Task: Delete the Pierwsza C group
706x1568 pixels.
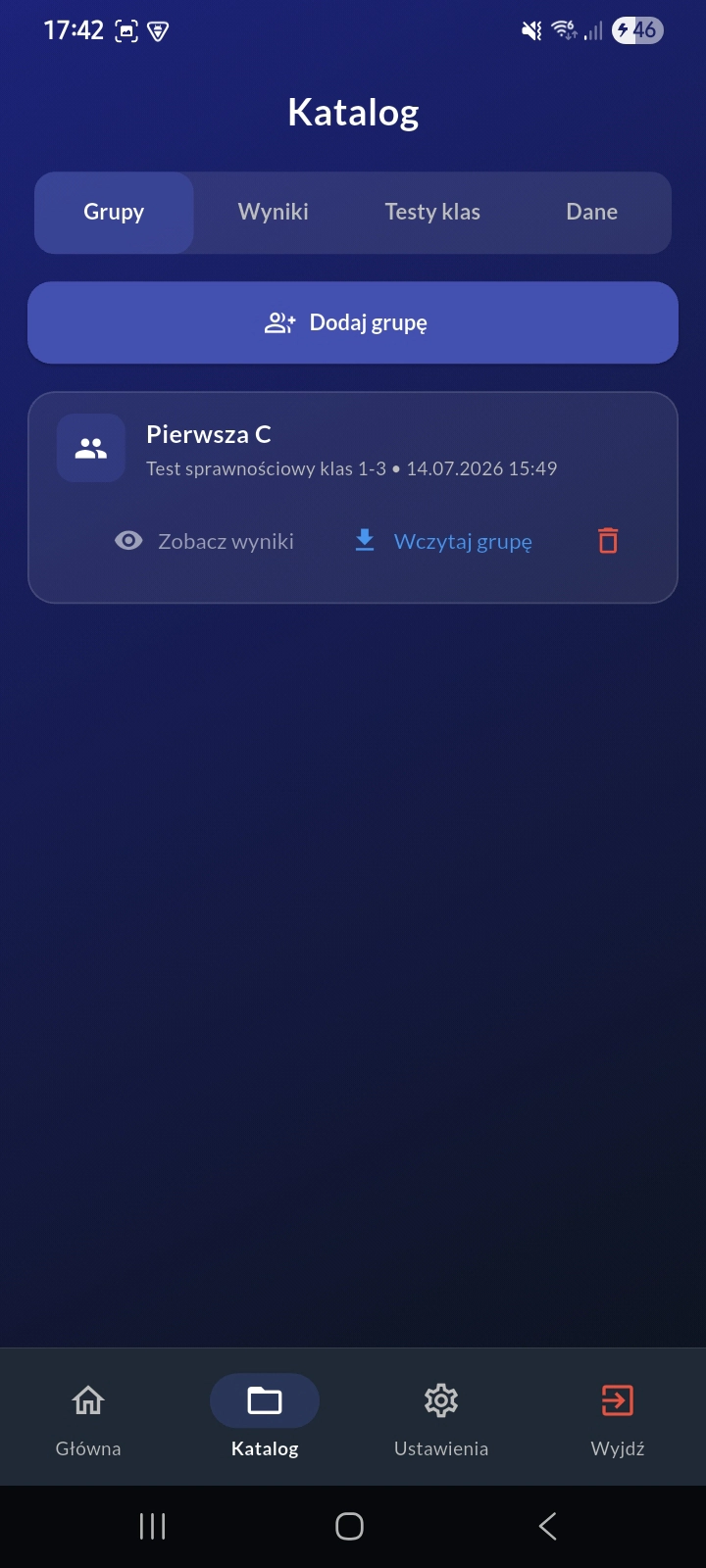Action: [x=608, y=541]
